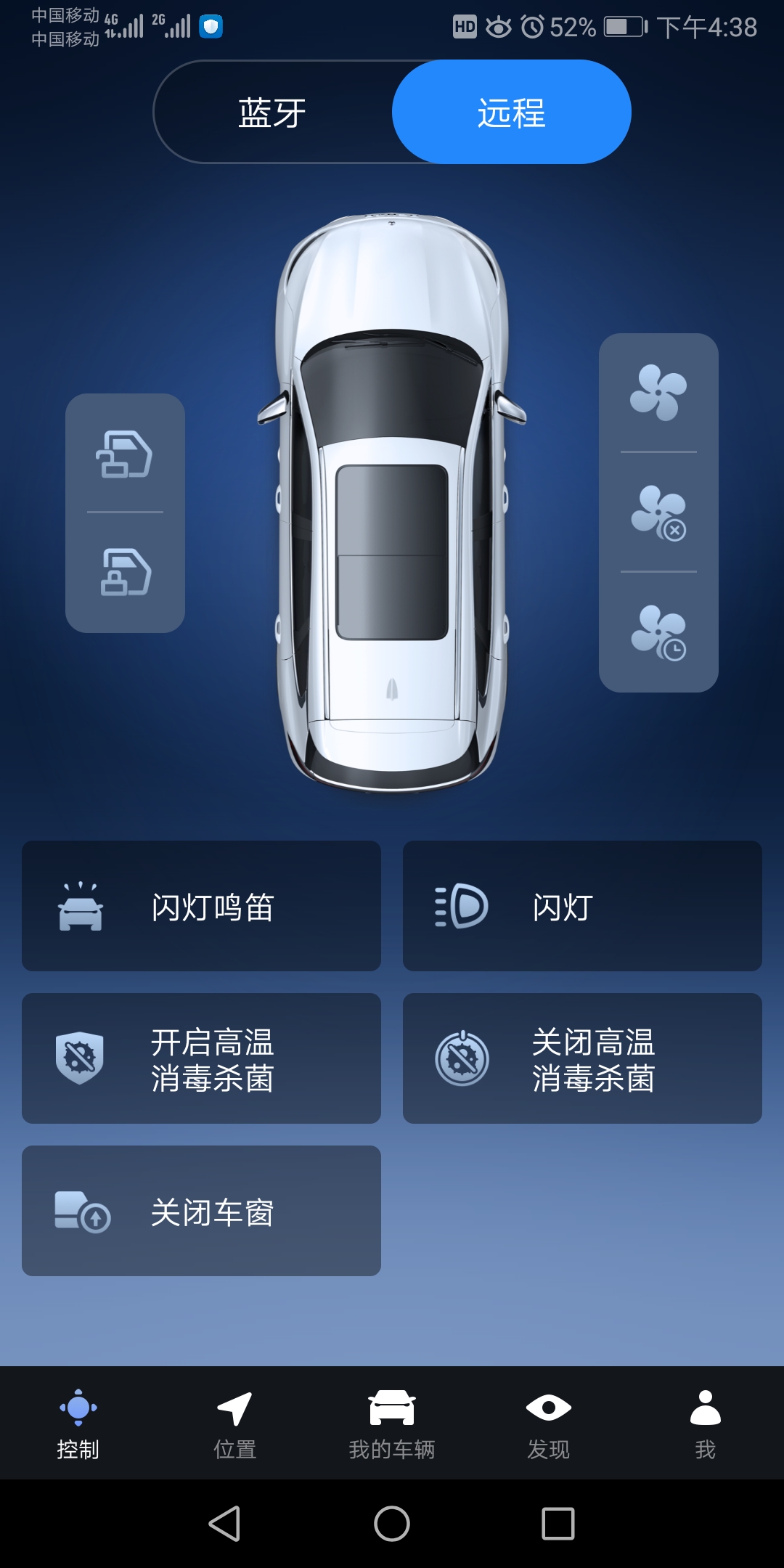Tap the car thumbnail in the center
The height and width of the screenshot is (1568, 784).
[x=392, y=501]
